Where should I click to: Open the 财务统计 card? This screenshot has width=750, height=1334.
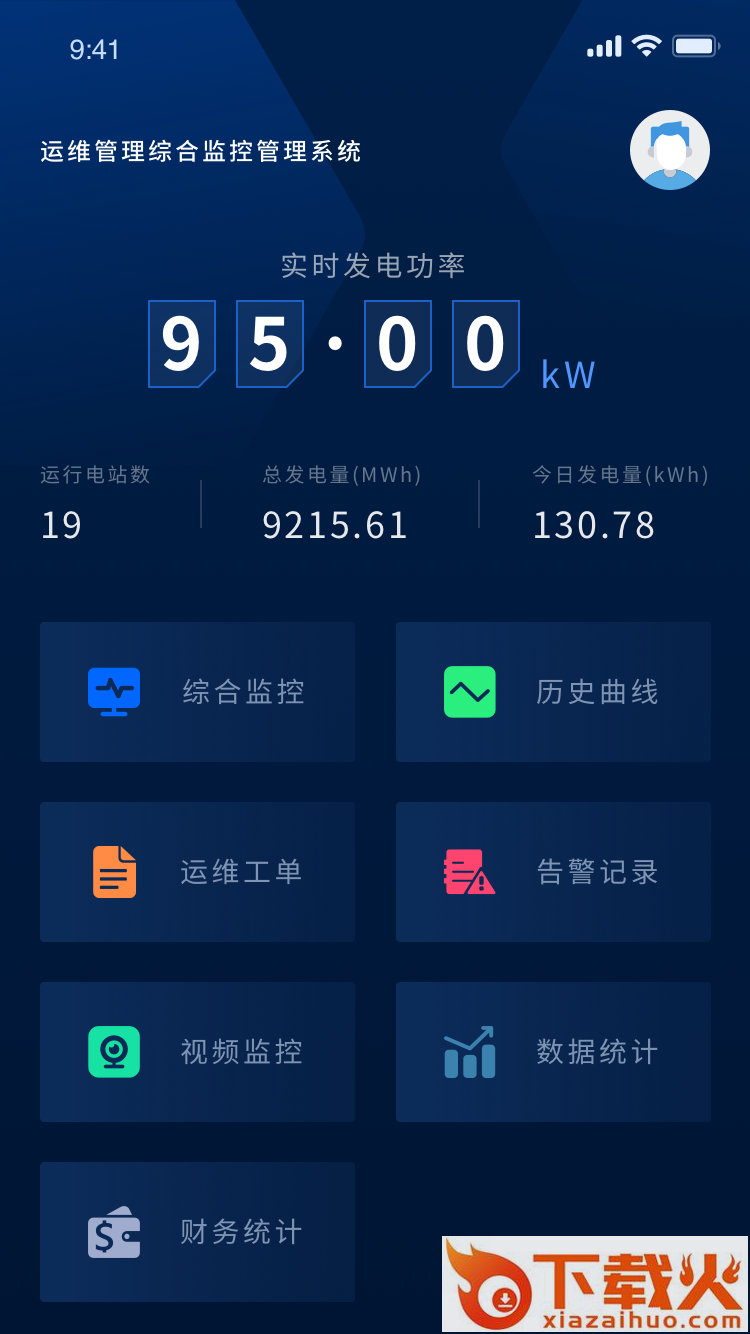[197, 1231]
